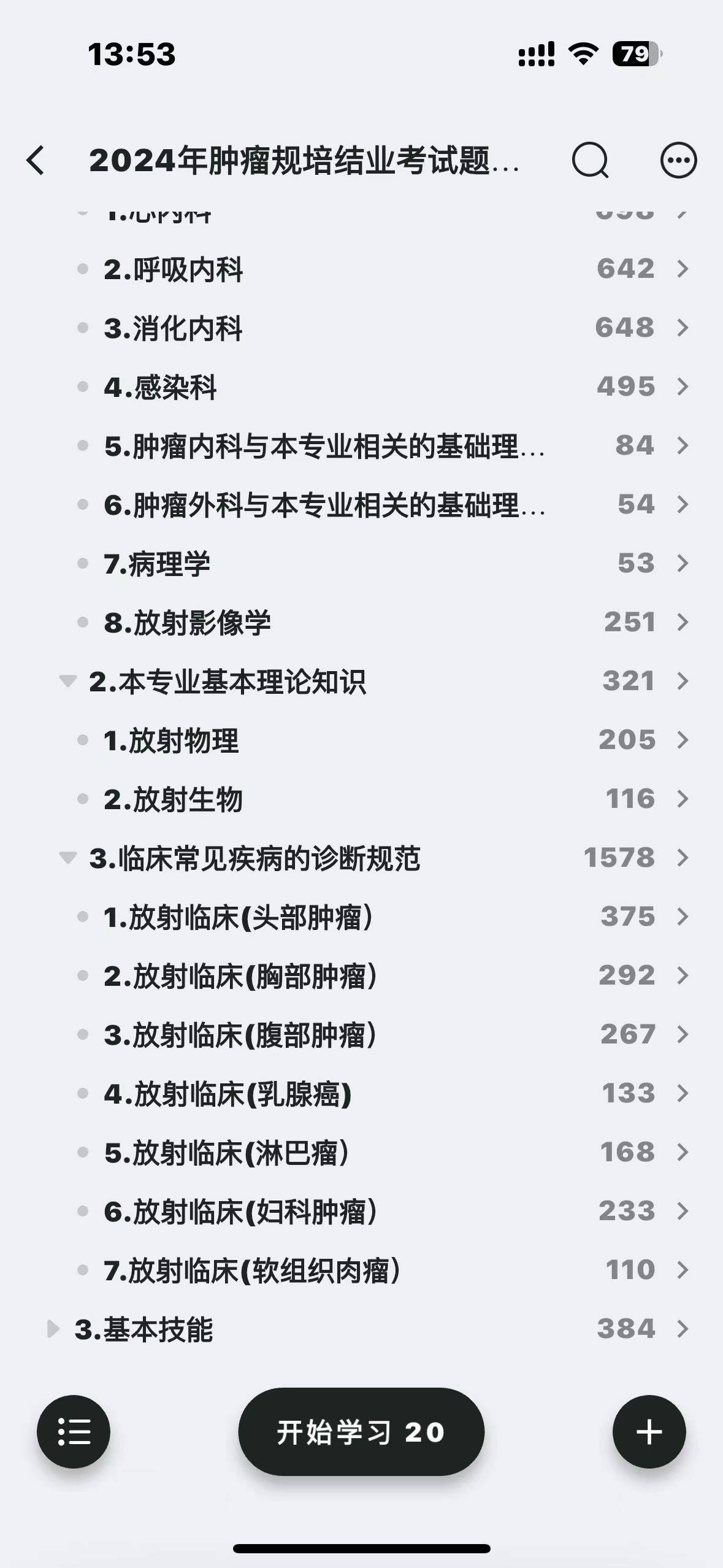
Task: Expand the 3.基本技能 section
Action: click(x=53, y=1329)
